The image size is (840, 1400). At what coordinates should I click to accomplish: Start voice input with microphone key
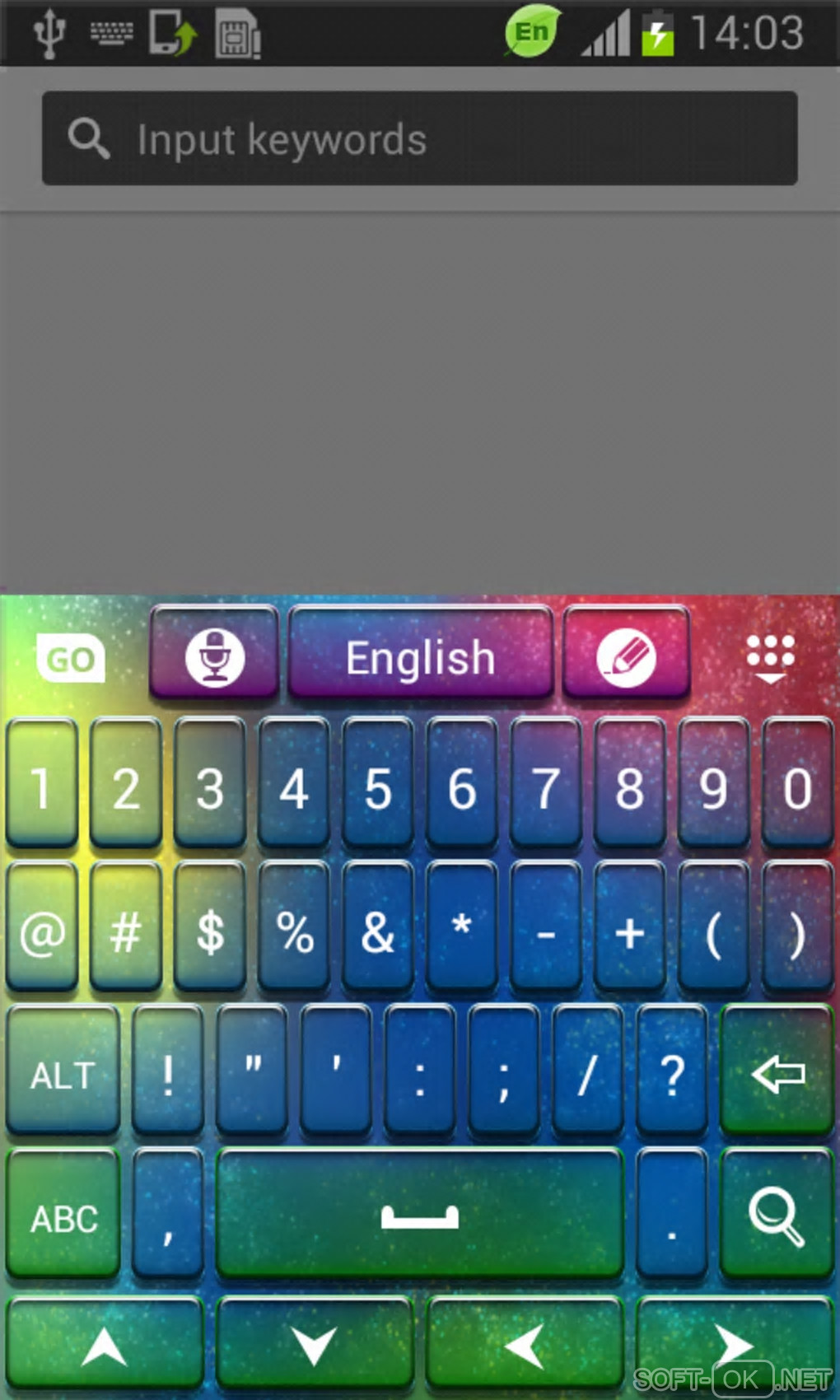[214, 655]
